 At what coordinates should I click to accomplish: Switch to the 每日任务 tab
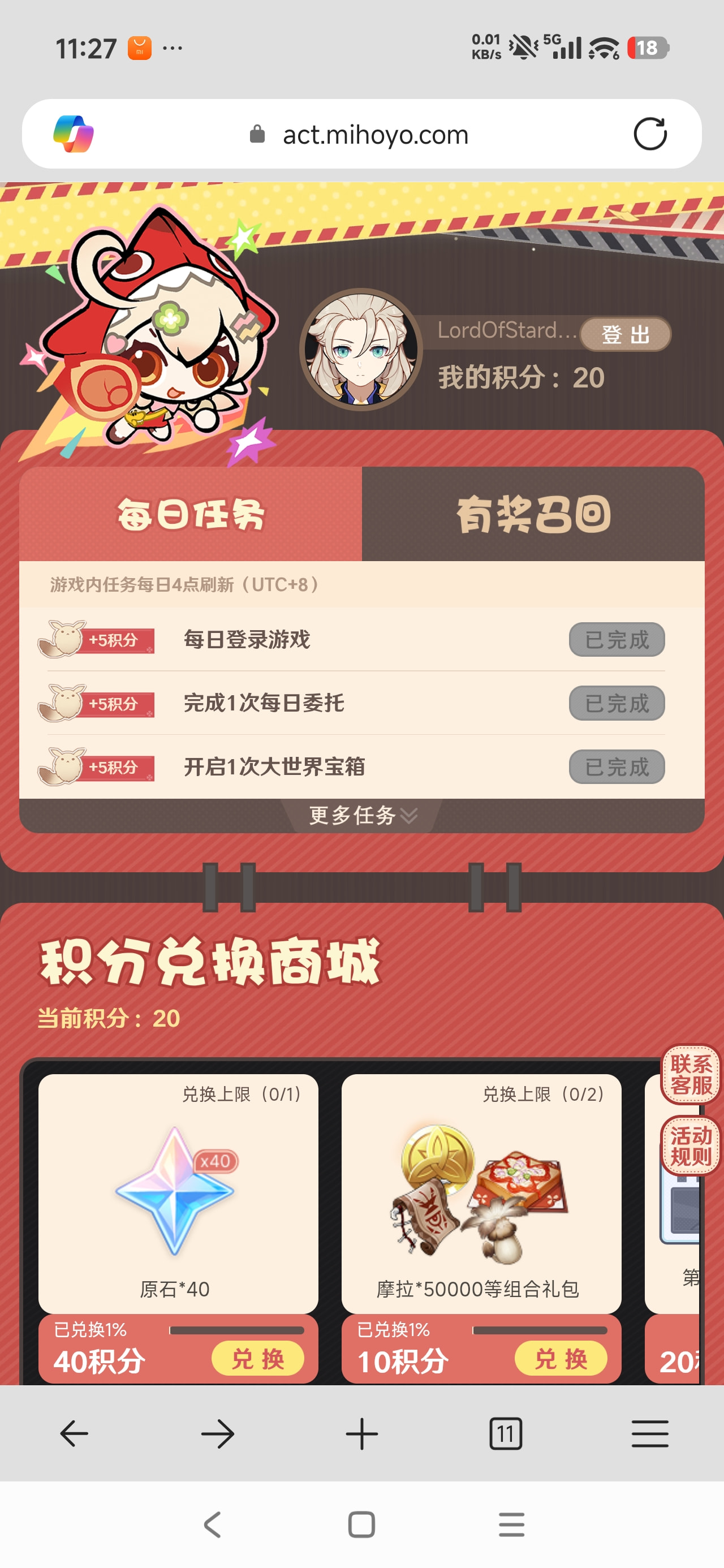[x=191, y=514]
